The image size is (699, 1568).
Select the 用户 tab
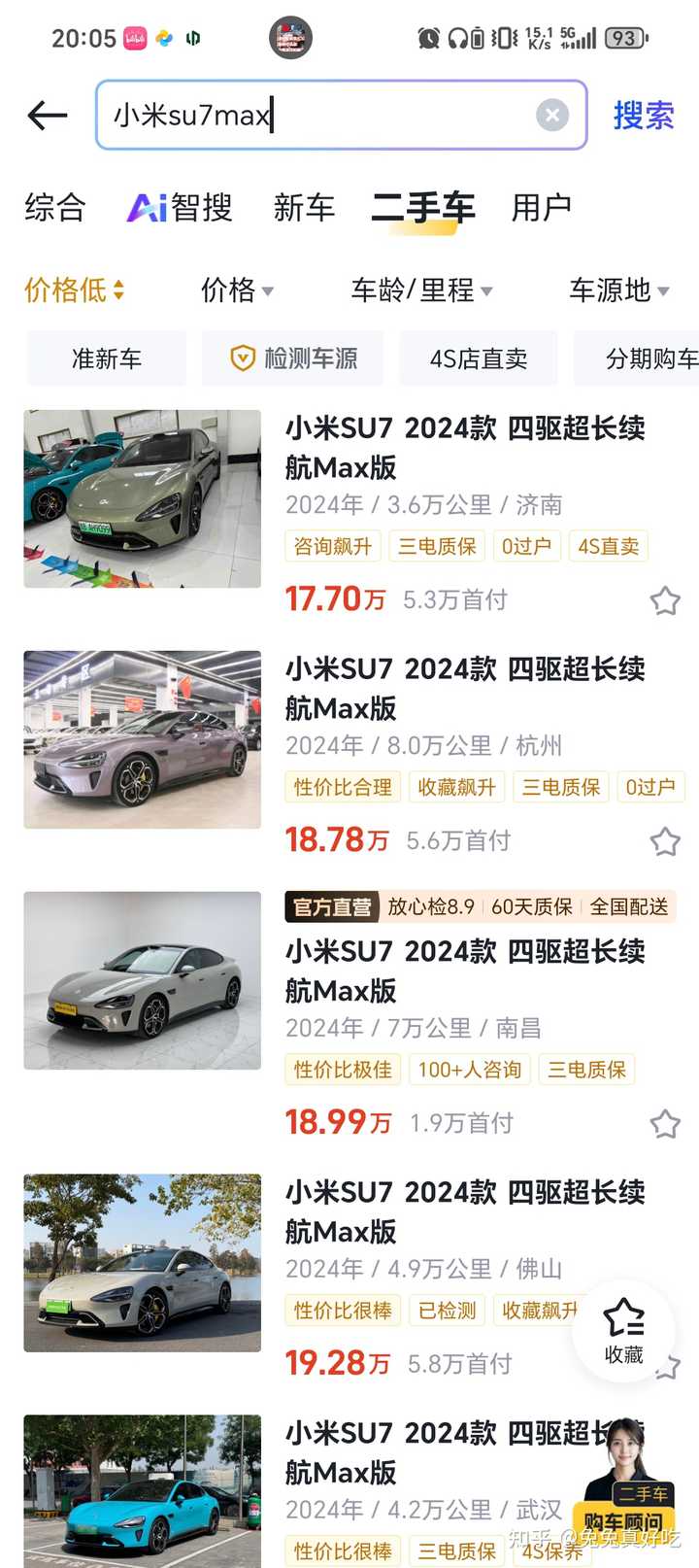click(541, 207)
